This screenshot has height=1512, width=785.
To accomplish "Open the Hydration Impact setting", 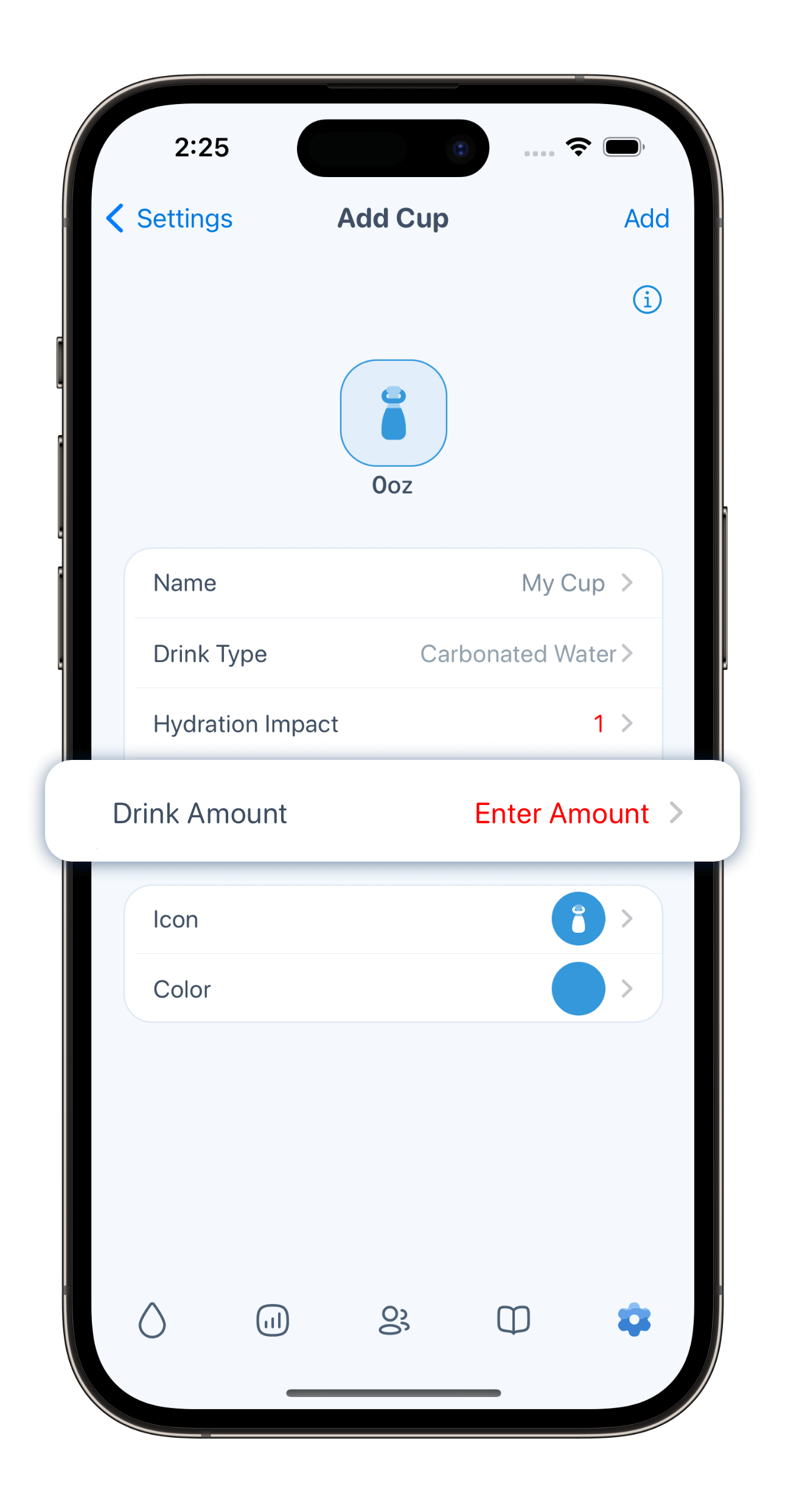I will [x=393, y=723].
